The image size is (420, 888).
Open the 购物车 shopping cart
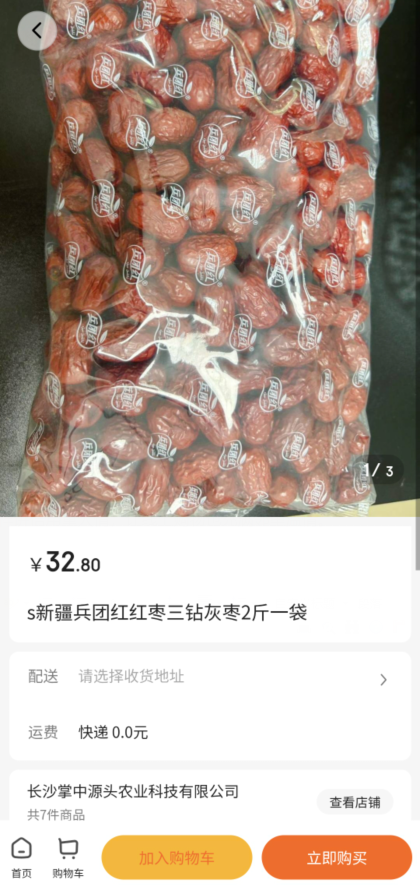pyautogui.click(x=68, y=858)
